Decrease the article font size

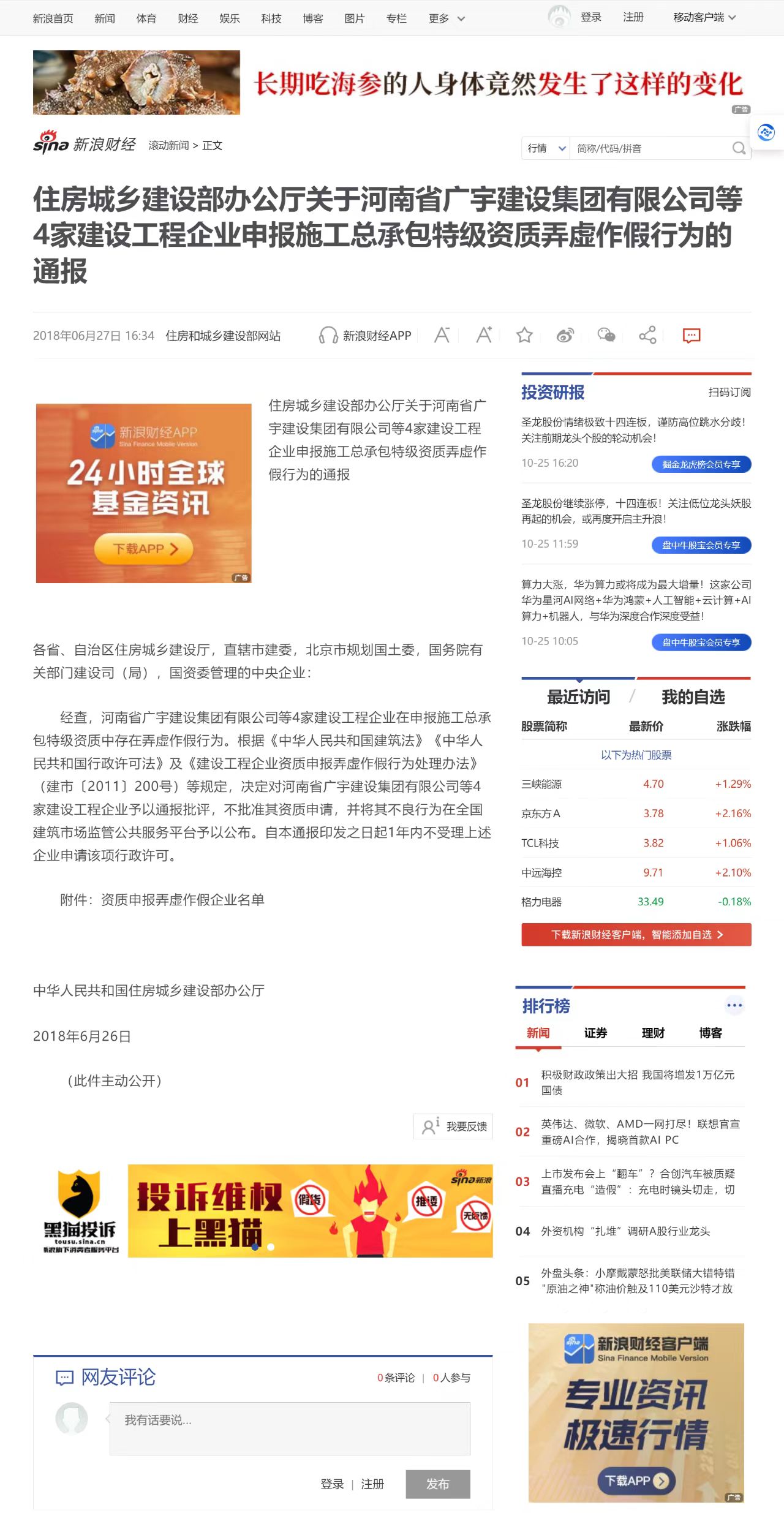coord(442,335)
